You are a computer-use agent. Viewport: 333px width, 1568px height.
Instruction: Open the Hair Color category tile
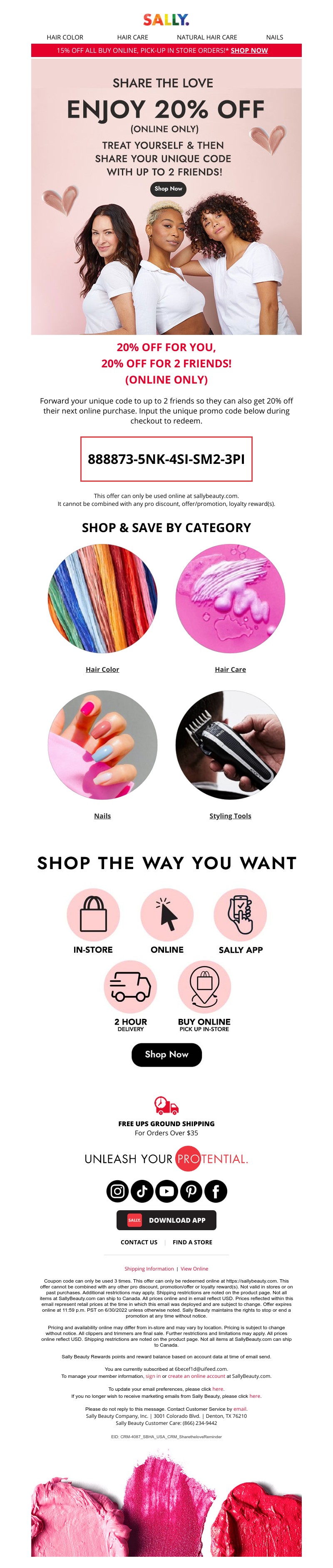click(x=102, y=599)
